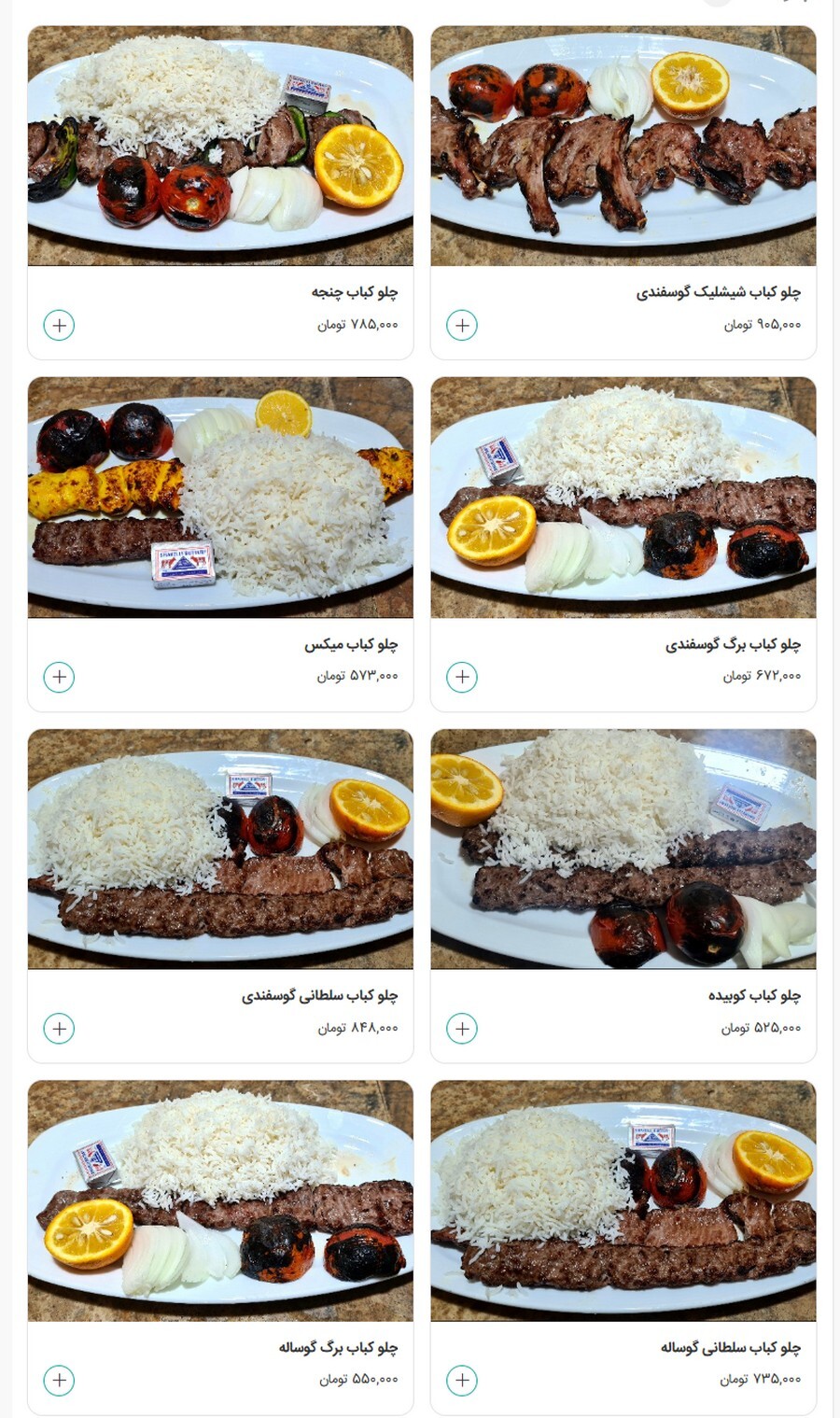
Task: Add Chelo Kabab Soltani Goosfandi via plus icon
Action: click(60, 1029)
